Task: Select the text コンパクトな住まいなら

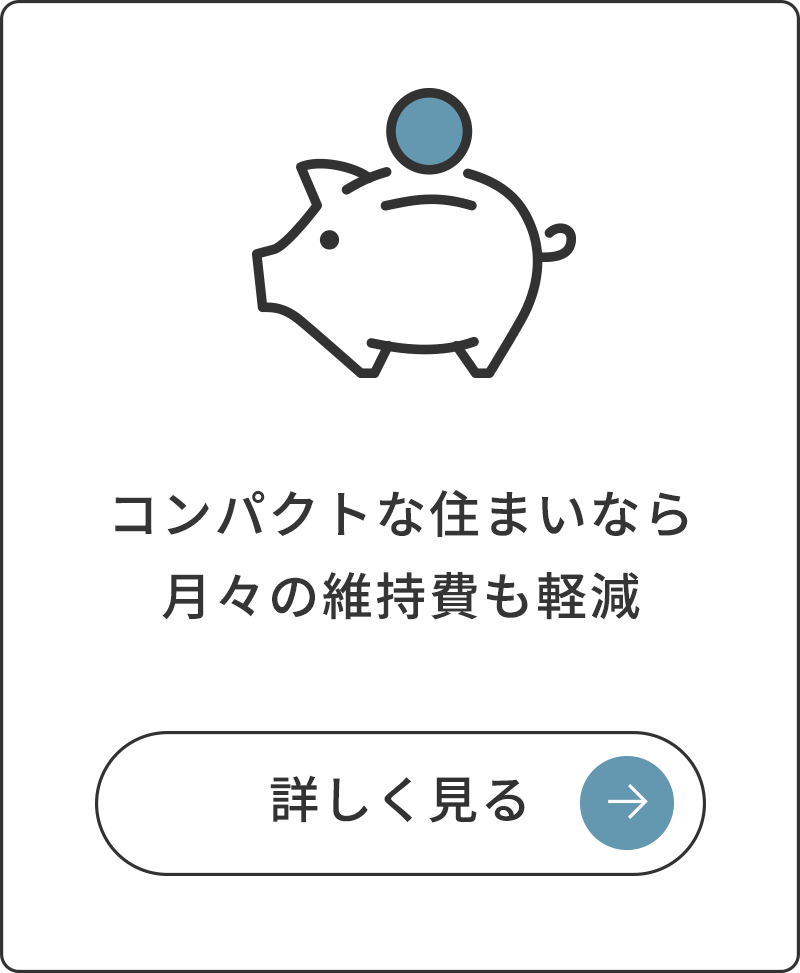Action: pos(400,513)
